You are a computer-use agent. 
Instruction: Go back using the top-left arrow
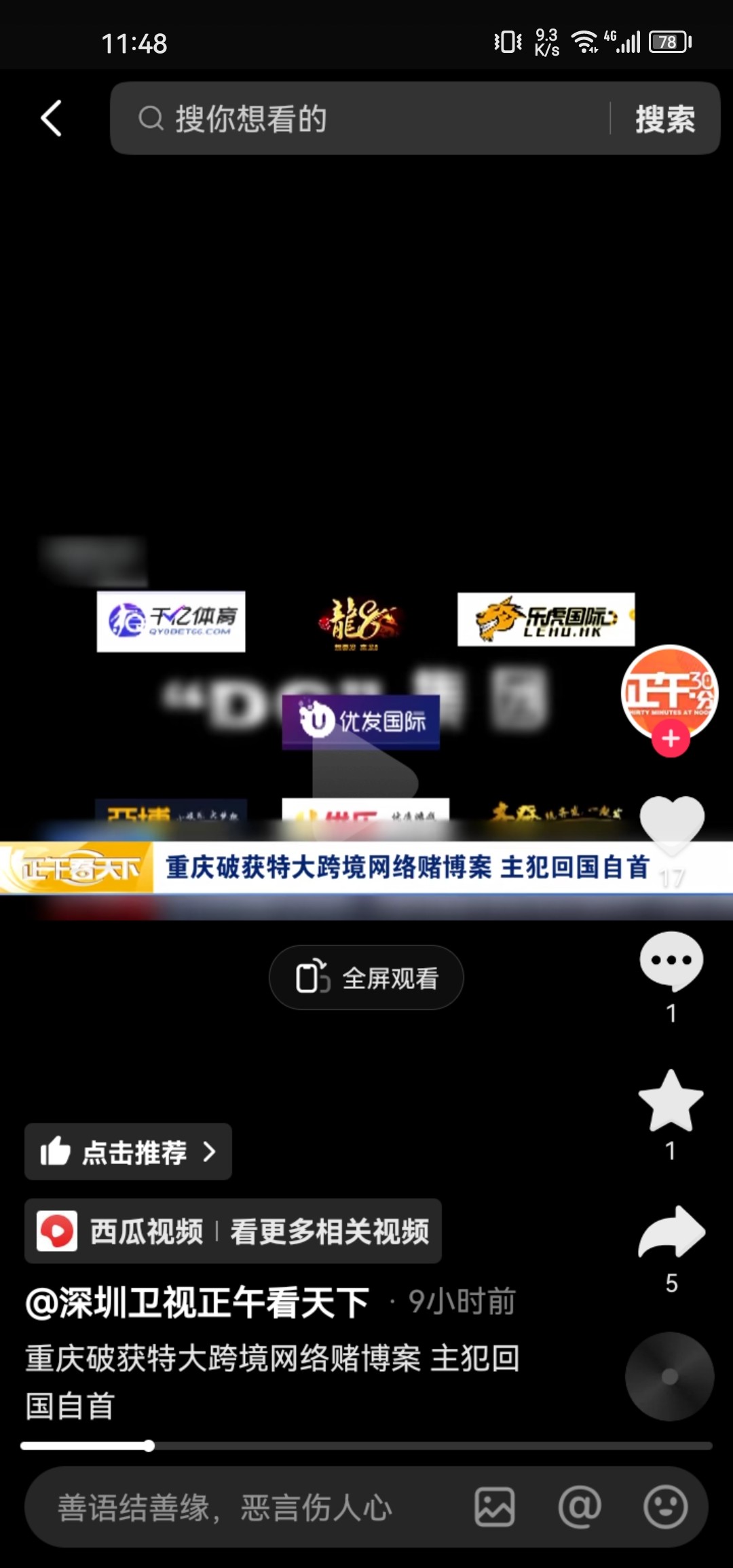[52, 119]
